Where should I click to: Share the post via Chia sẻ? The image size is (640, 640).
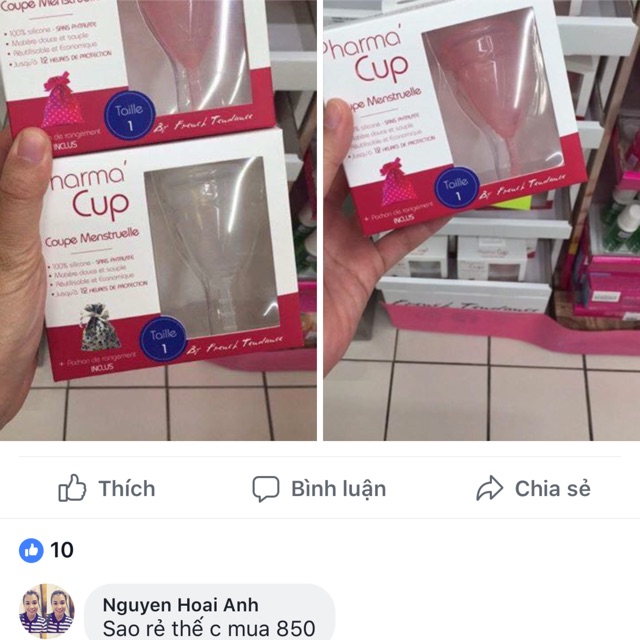(532, 489)
